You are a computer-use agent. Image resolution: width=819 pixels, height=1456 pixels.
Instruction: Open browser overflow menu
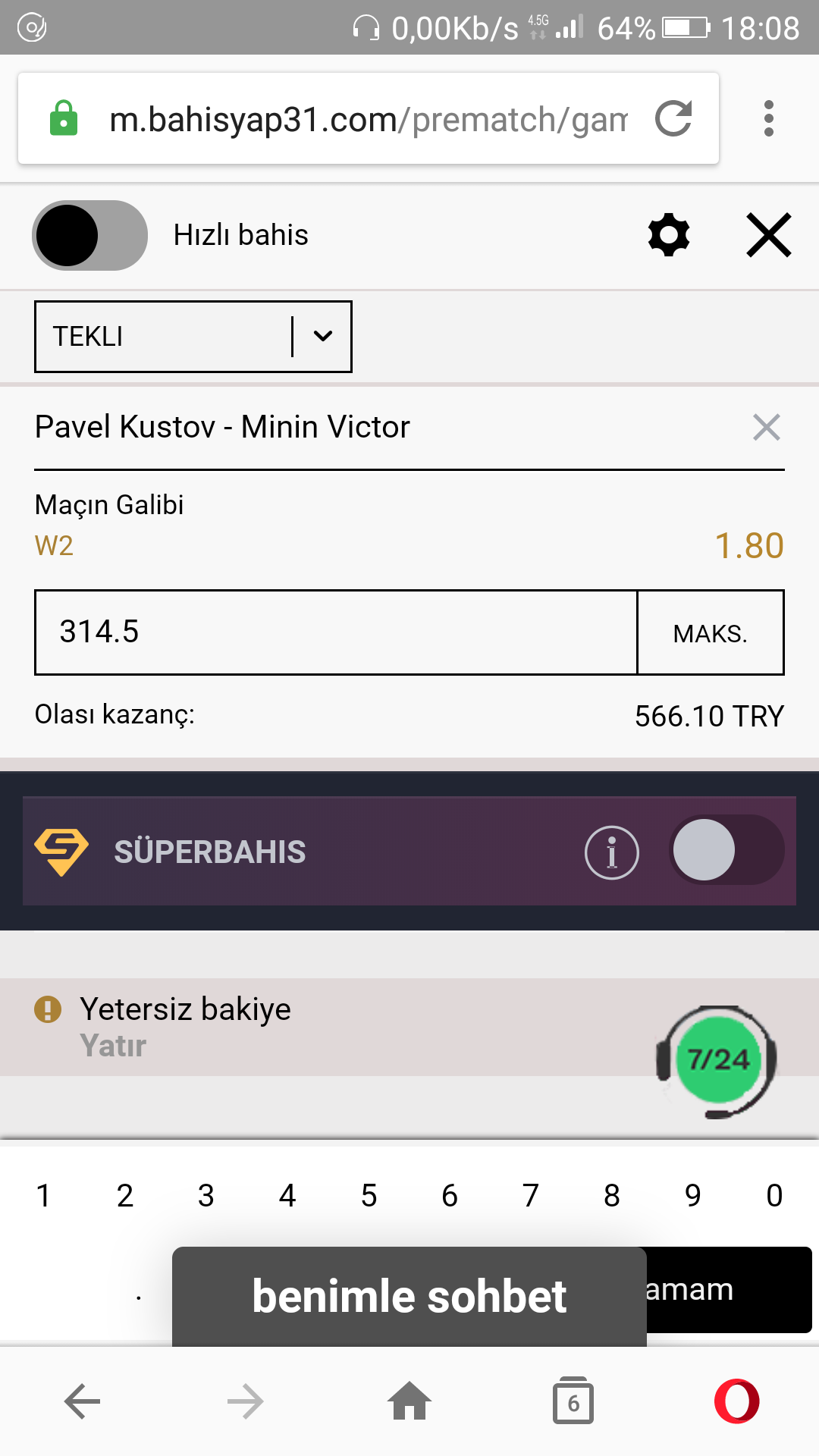coord(768,119)
